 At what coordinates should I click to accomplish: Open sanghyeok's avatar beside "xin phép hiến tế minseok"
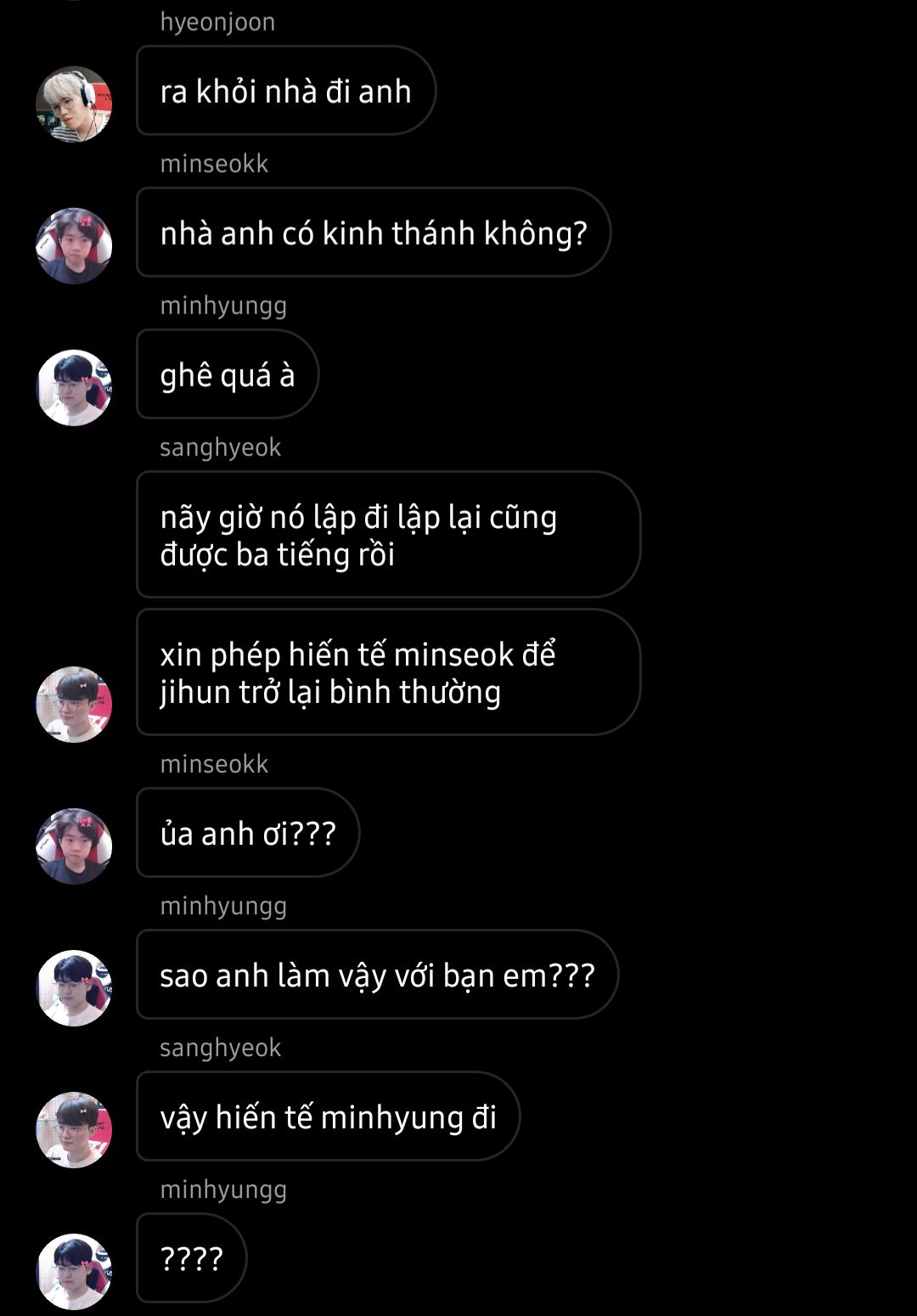pos(74,705)
